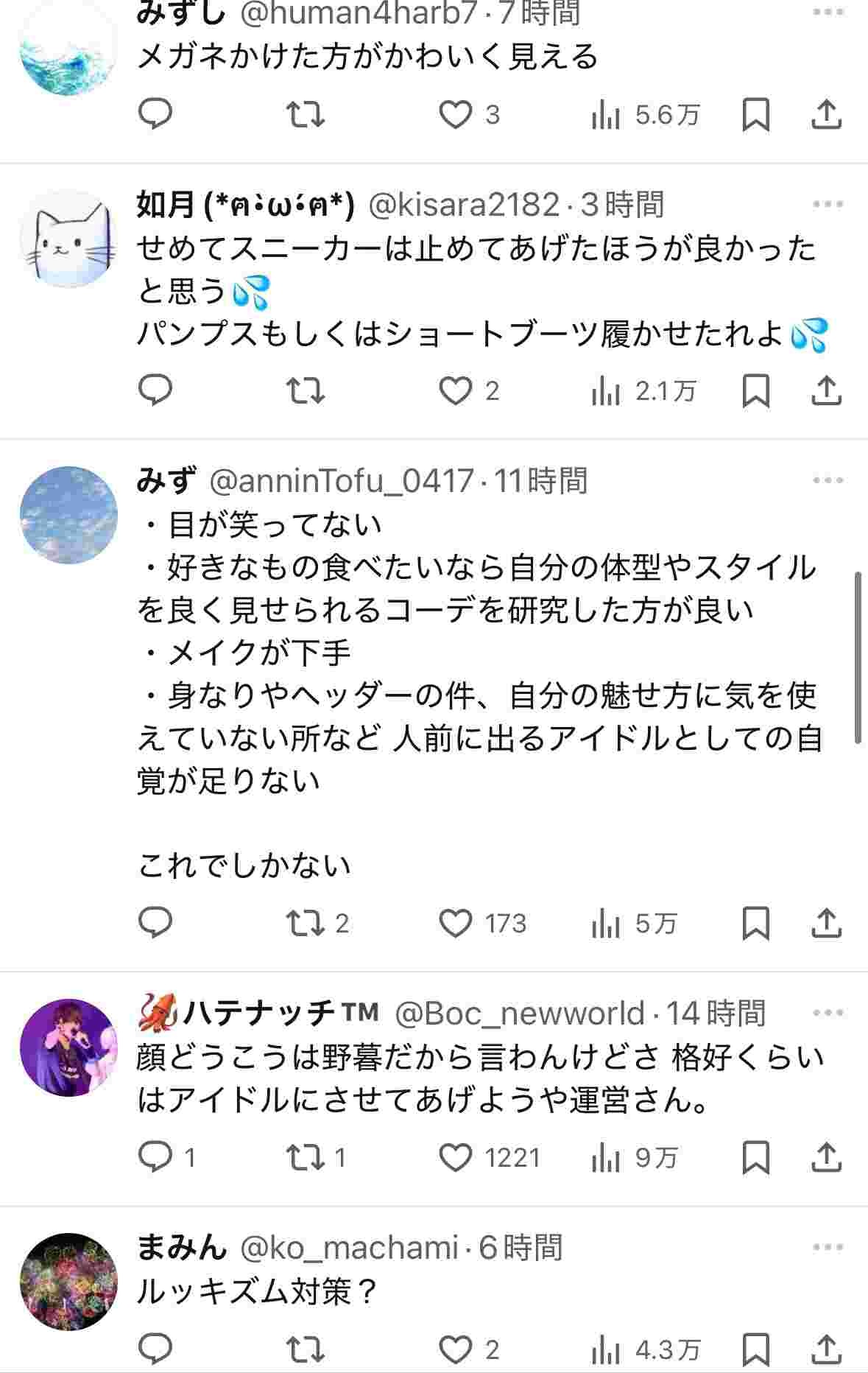Open みず's profile avatar
868x1373 pixels.
[68, 515]
